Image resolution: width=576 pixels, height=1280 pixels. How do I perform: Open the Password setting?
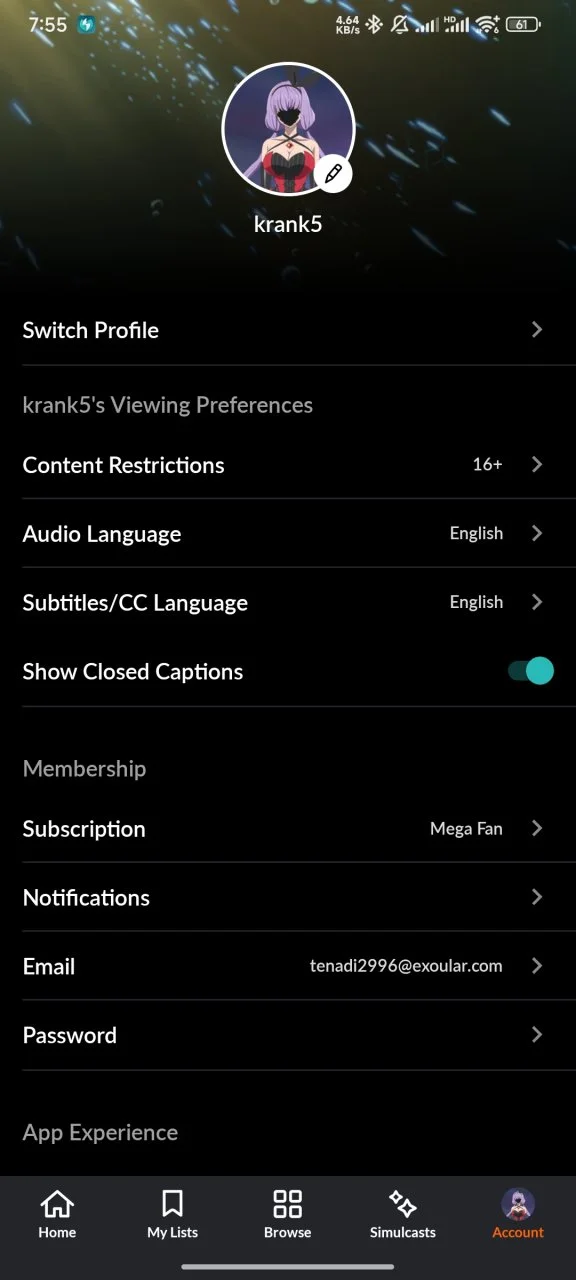pyautogui.click(x=288, y=1036)
